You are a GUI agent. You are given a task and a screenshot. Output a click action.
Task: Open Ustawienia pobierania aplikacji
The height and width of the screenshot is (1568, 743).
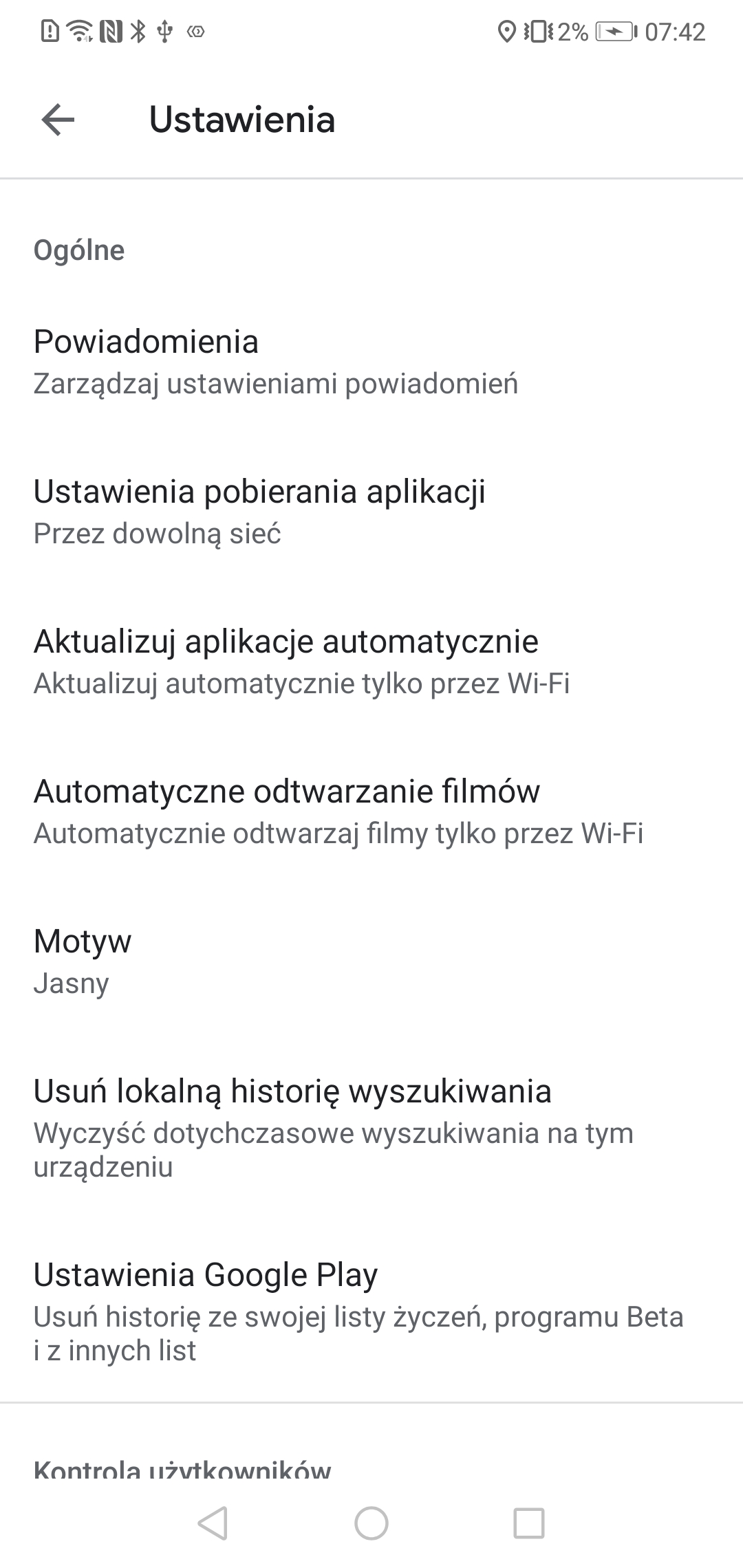371,512
